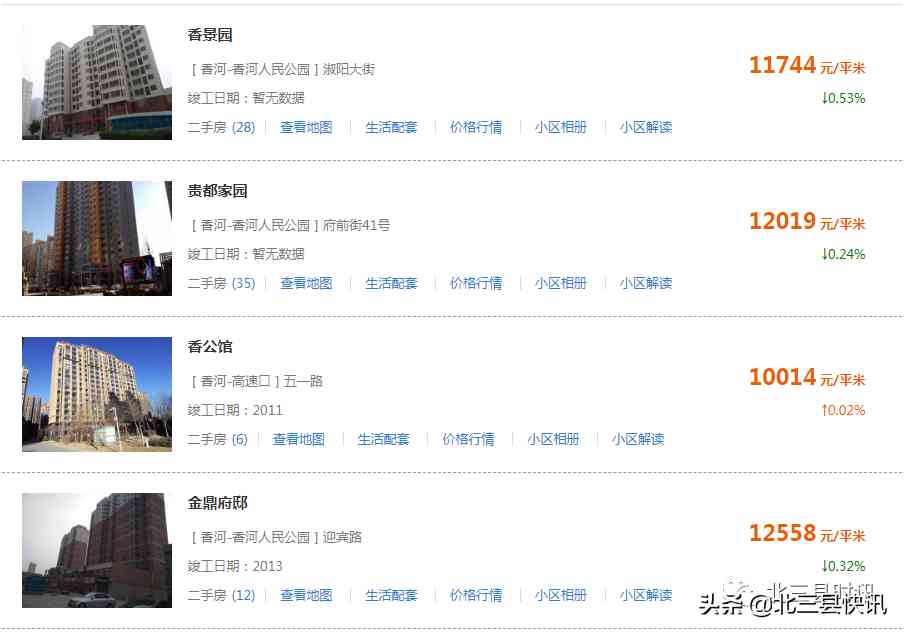Open the 贵都家园 building photo
The image size is (905, 634).
tap(97, 238)
